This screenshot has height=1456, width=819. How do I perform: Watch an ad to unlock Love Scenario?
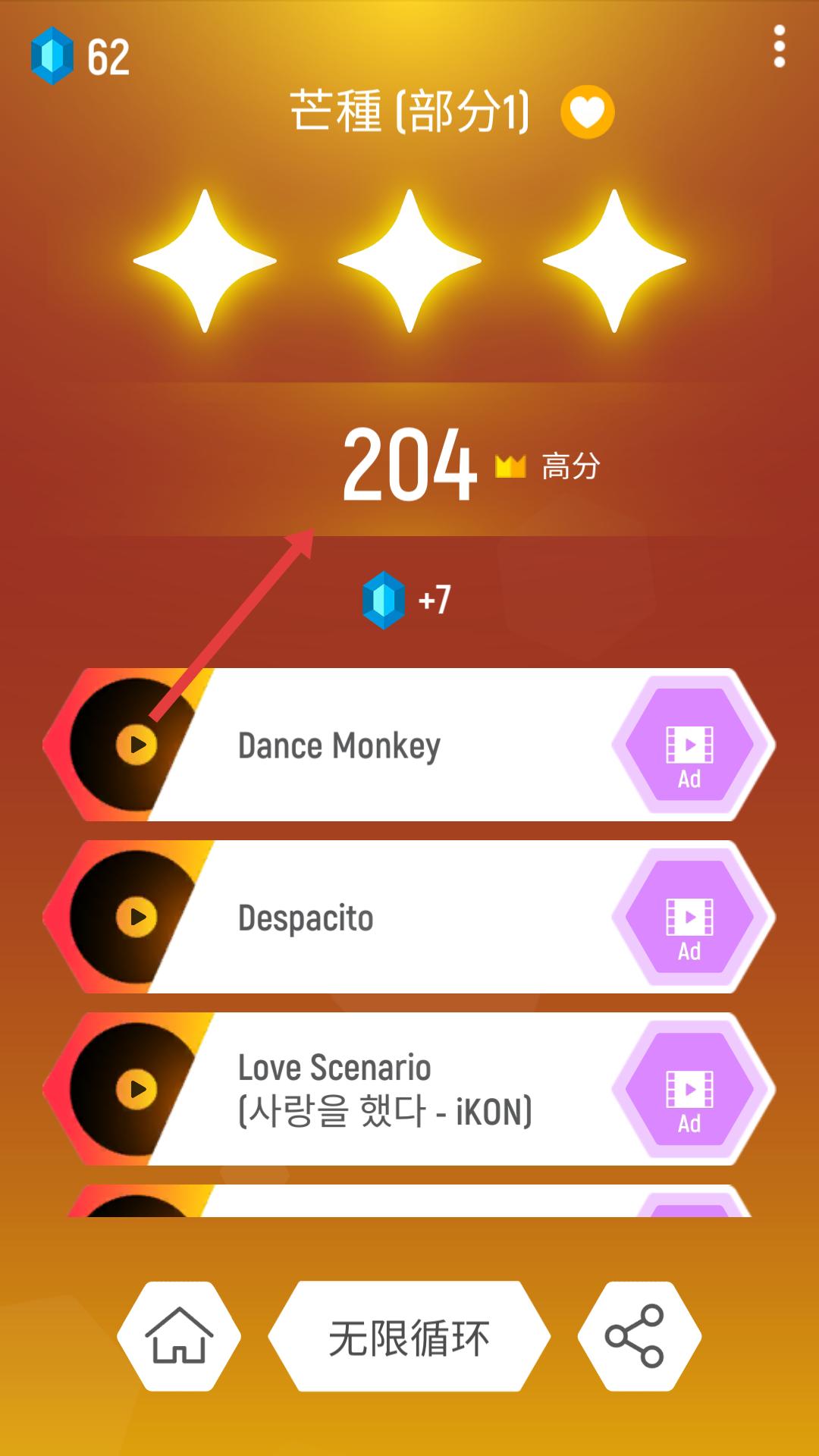689,1090
